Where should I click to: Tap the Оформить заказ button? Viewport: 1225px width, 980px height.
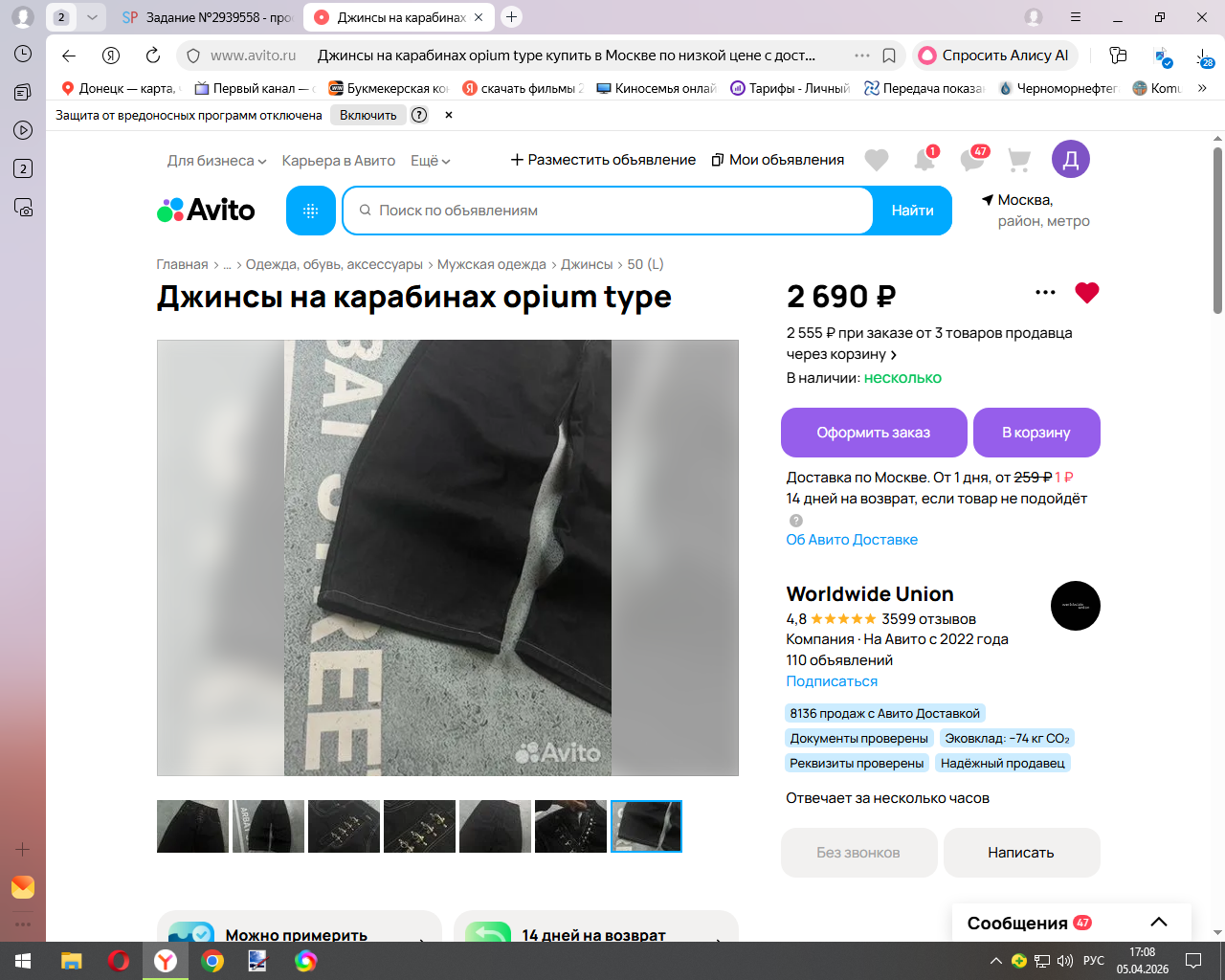pos(873,433)
